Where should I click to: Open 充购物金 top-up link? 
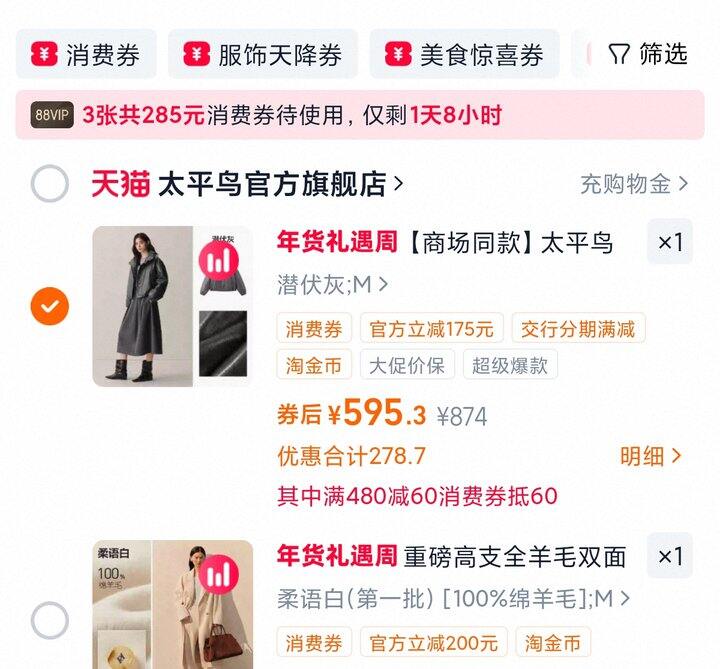[634, 184]
